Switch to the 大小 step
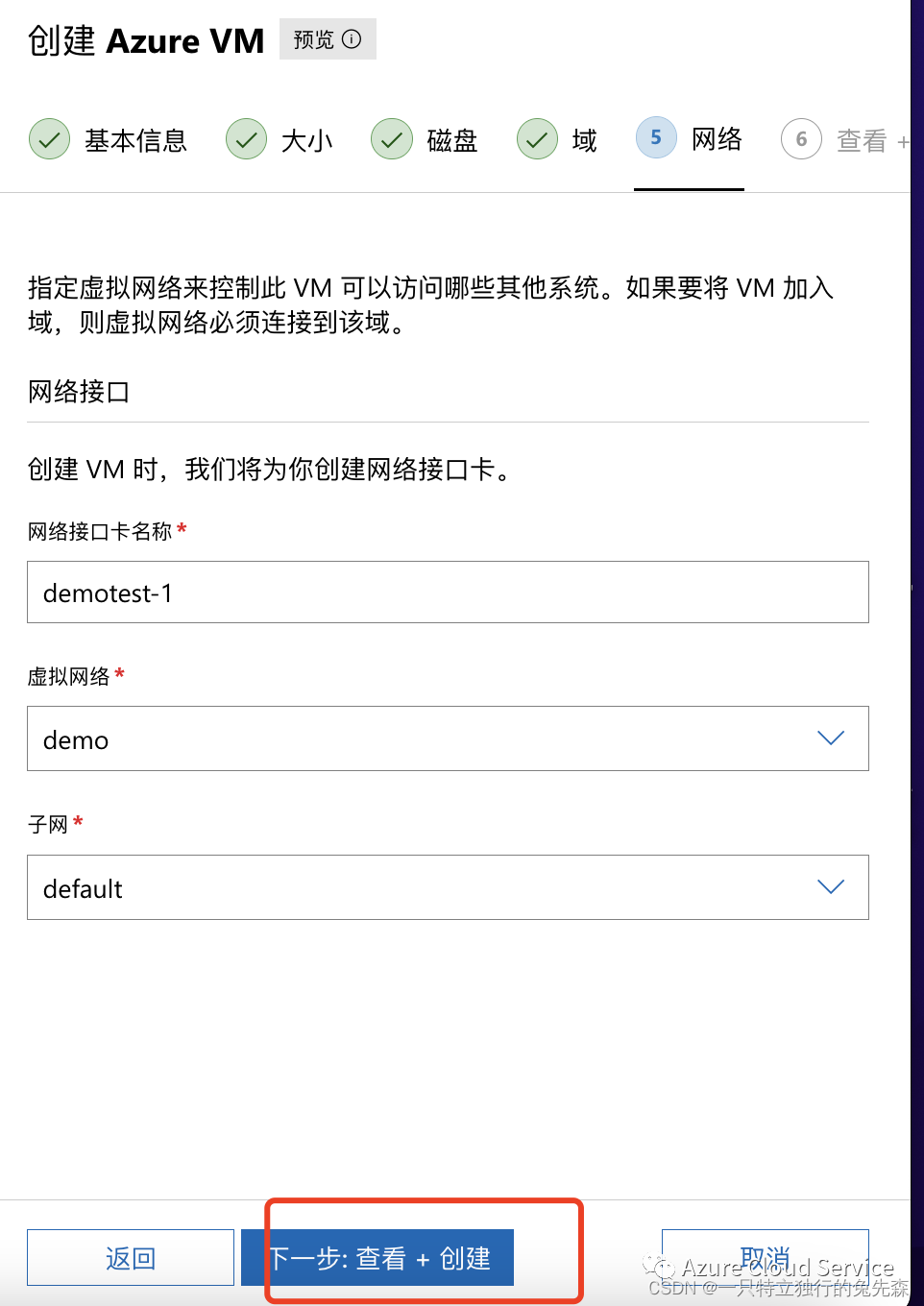Screen dimensions: 924x1306 tap(280, 140)
